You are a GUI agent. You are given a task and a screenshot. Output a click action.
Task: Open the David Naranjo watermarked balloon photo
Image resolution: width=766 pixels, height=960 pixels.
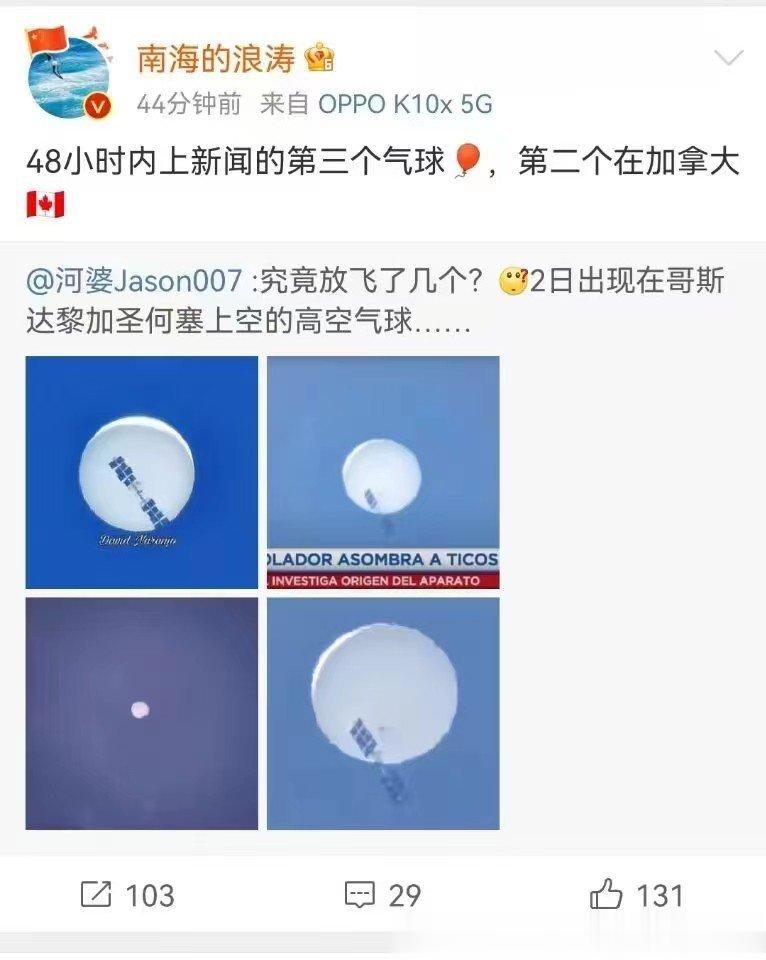[141, 472]
